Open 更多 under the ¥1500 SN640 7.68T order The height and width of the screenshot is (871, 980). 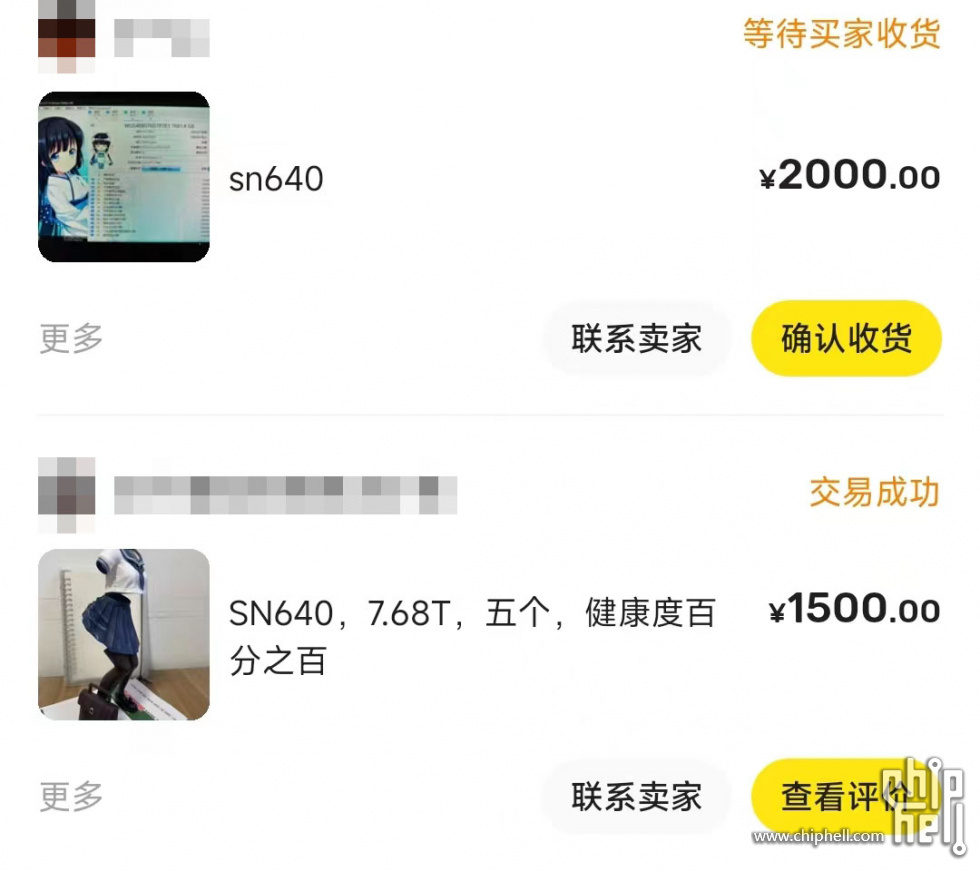click(71, 797)
